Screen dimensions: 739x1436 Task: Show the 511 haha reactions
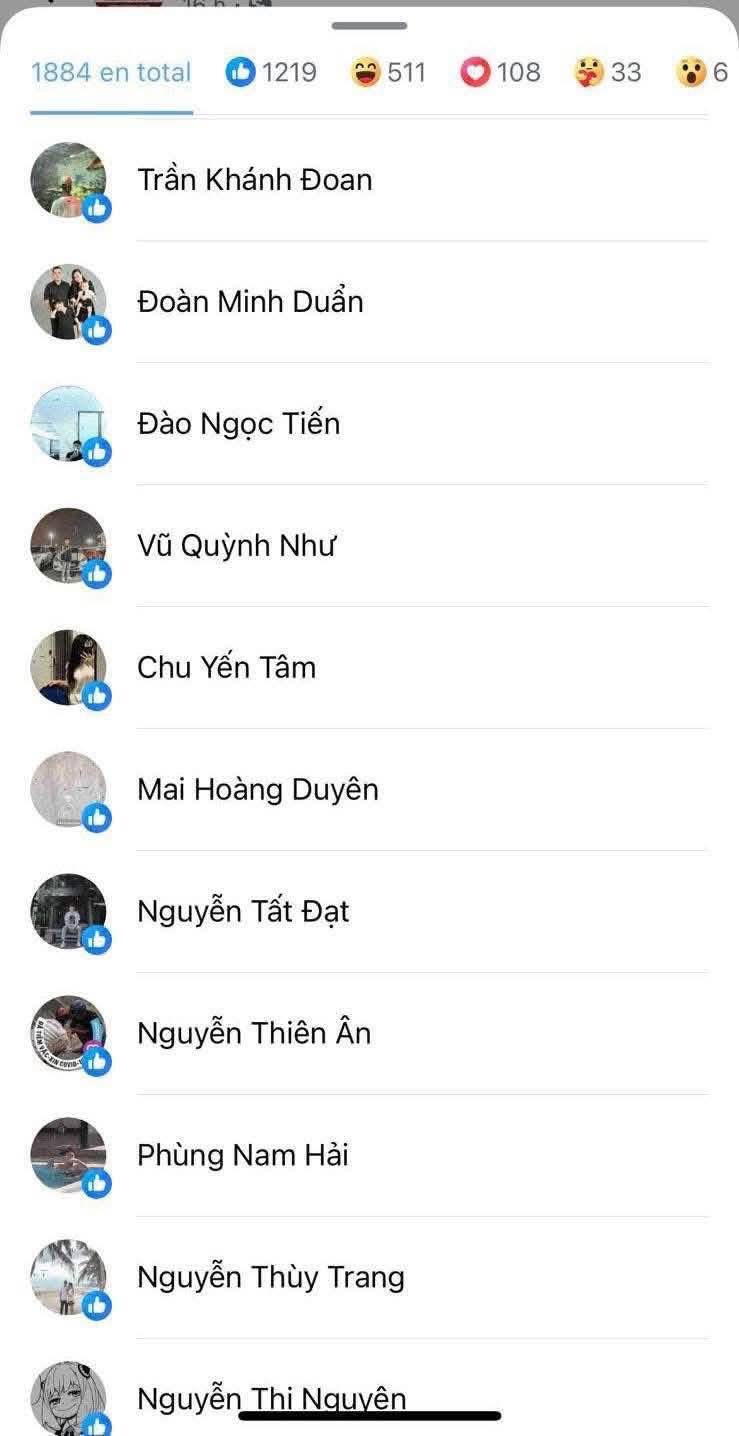pos(389,73)
